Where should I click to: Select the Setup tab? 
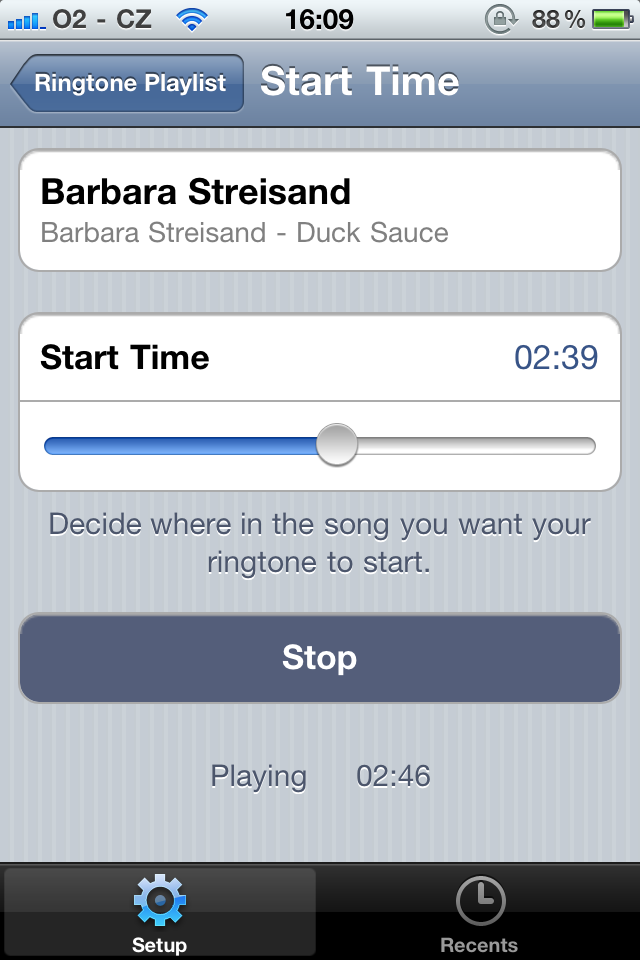[160, 912]
